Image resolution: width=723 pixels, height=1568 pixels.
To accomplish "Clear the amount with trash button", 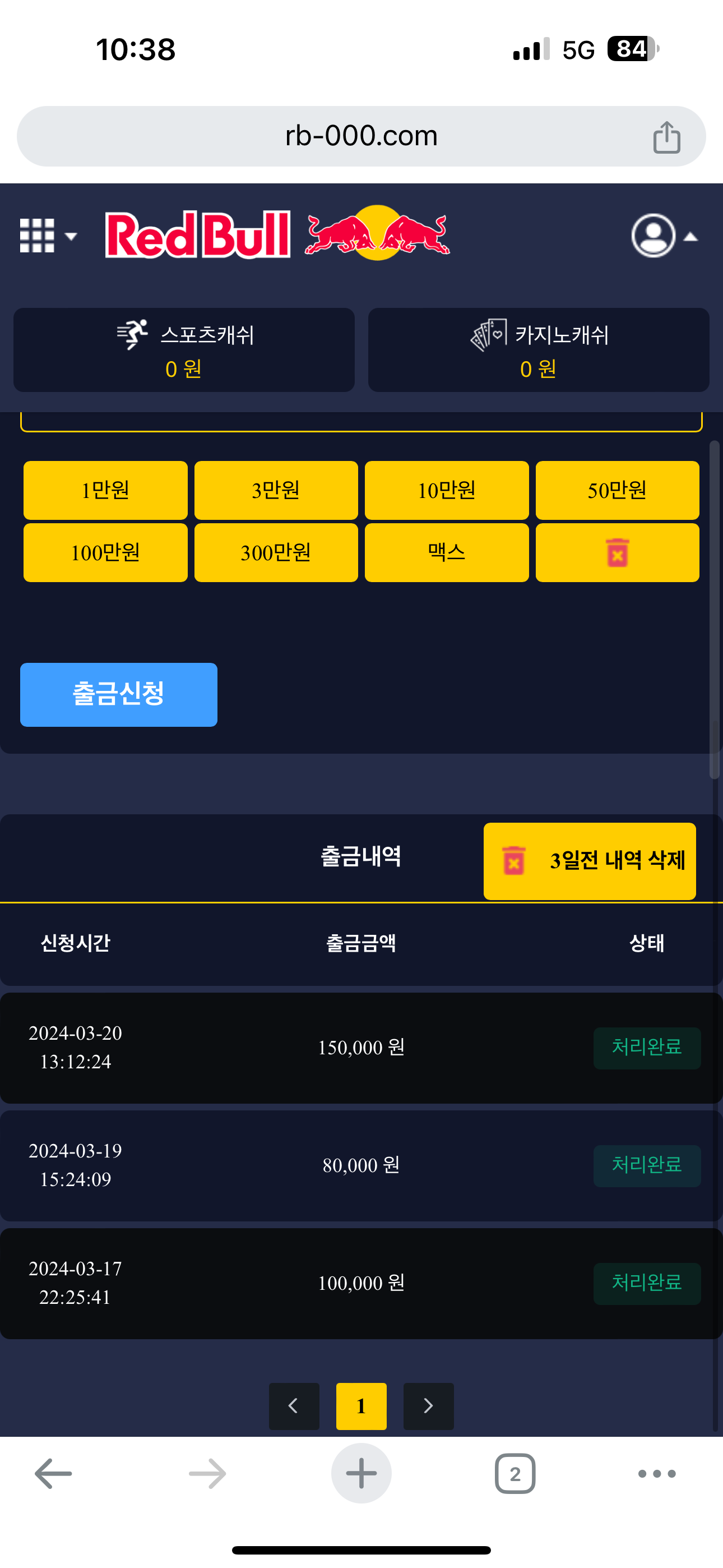I will click(617, 553).
